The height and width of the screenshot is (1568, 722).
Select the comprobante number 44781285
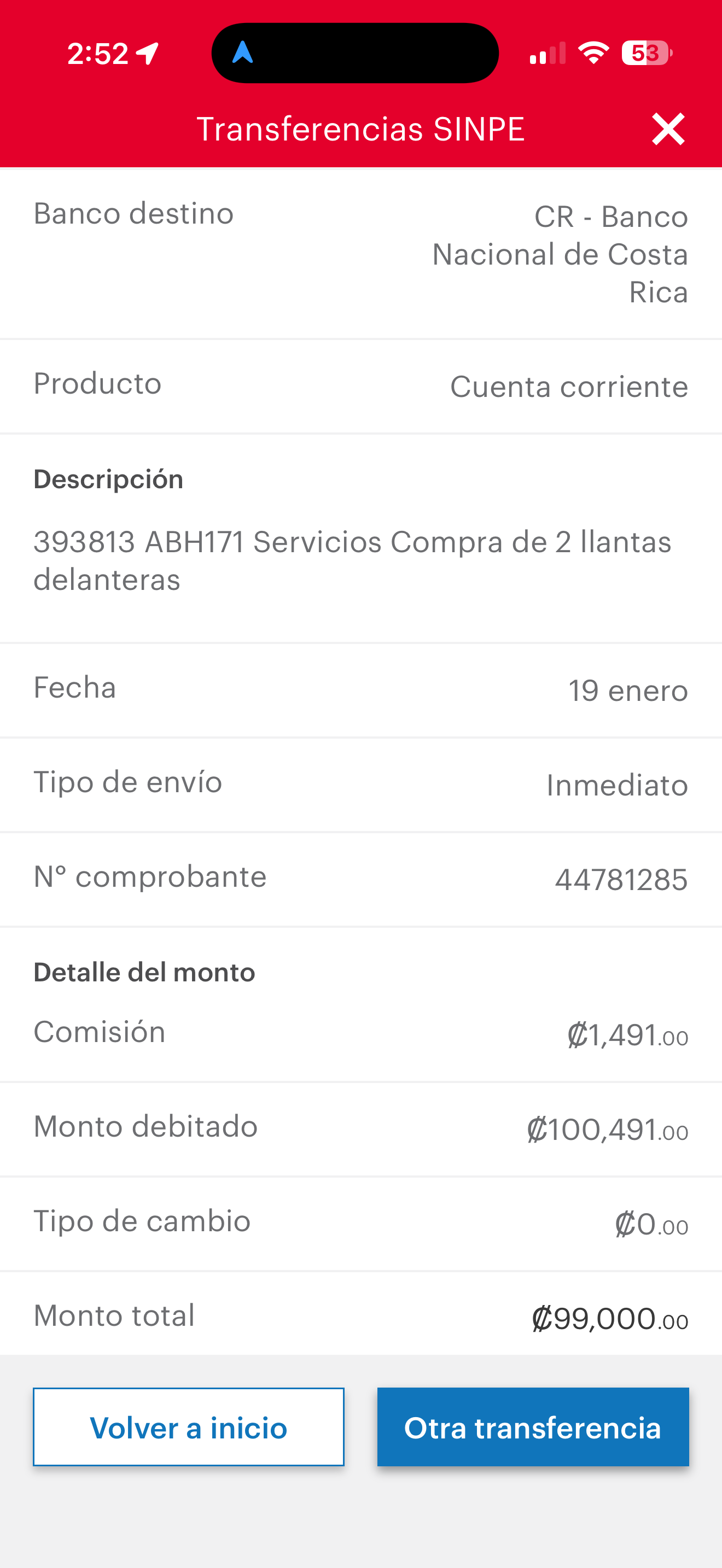[621, 877]
